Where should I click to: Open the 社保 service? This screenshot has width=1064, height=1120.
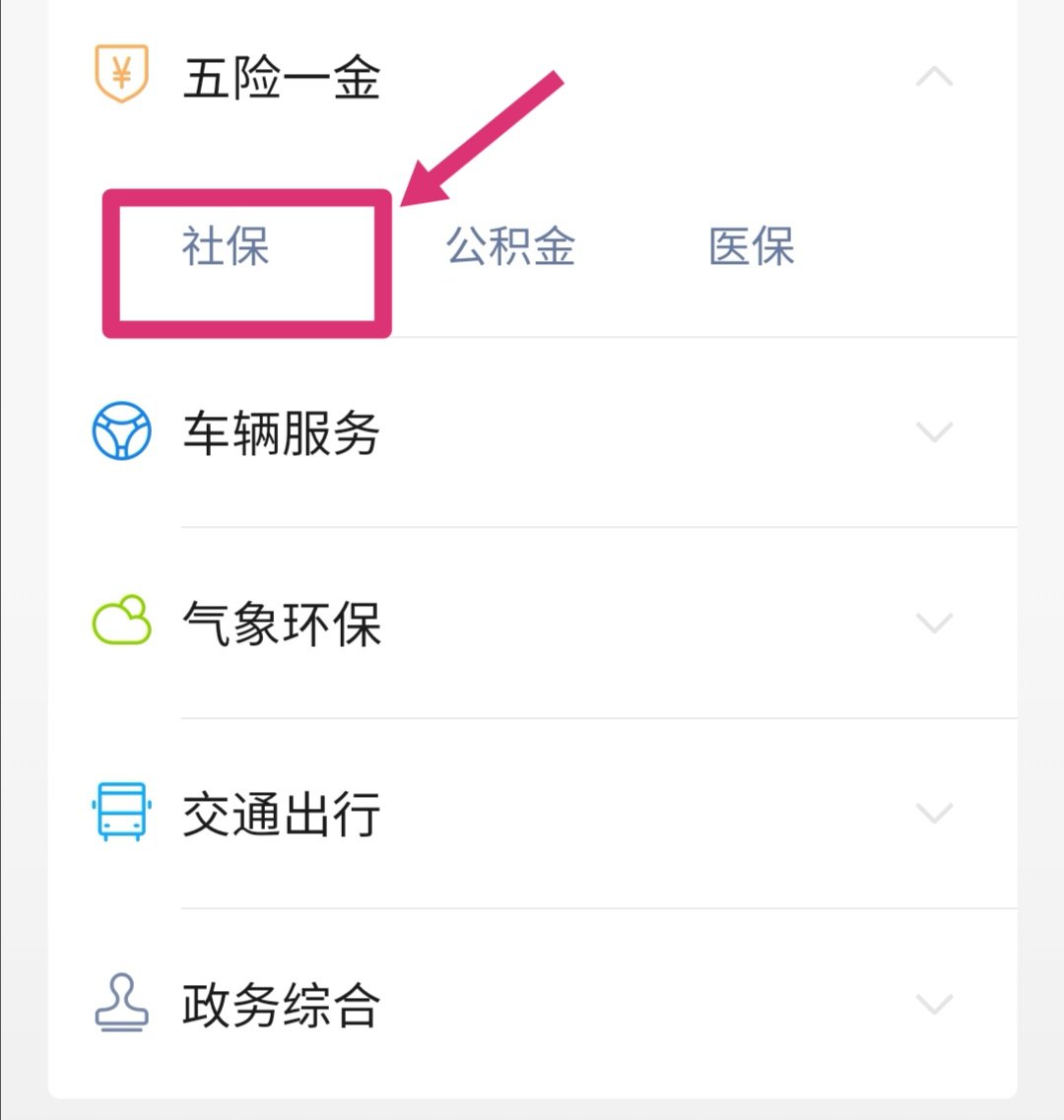(x=226, y=246)
